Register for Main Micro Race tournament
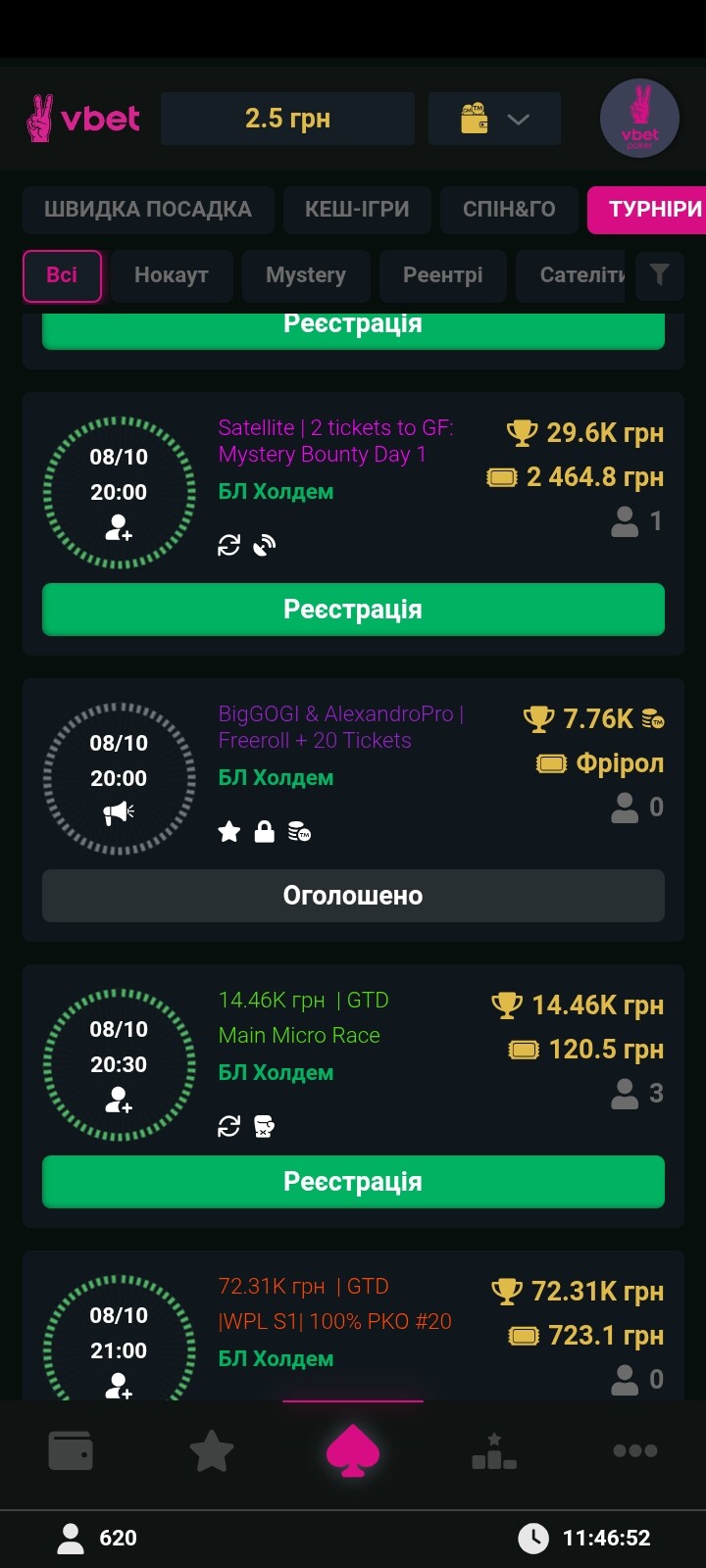Image resolution: width=706 pixels, height=1568 pixels. [x=353, y=1182]
